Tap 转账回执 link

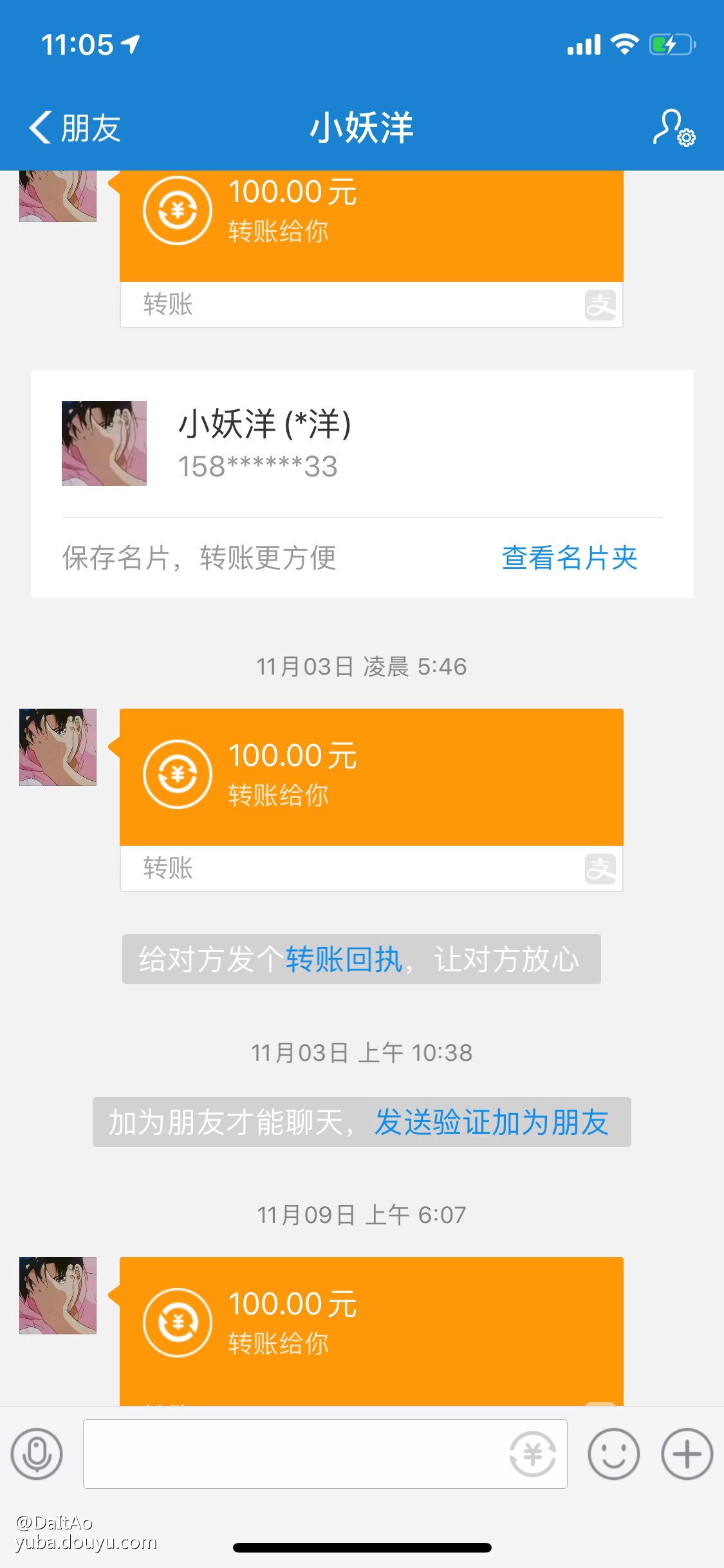(x=344, y=959)
